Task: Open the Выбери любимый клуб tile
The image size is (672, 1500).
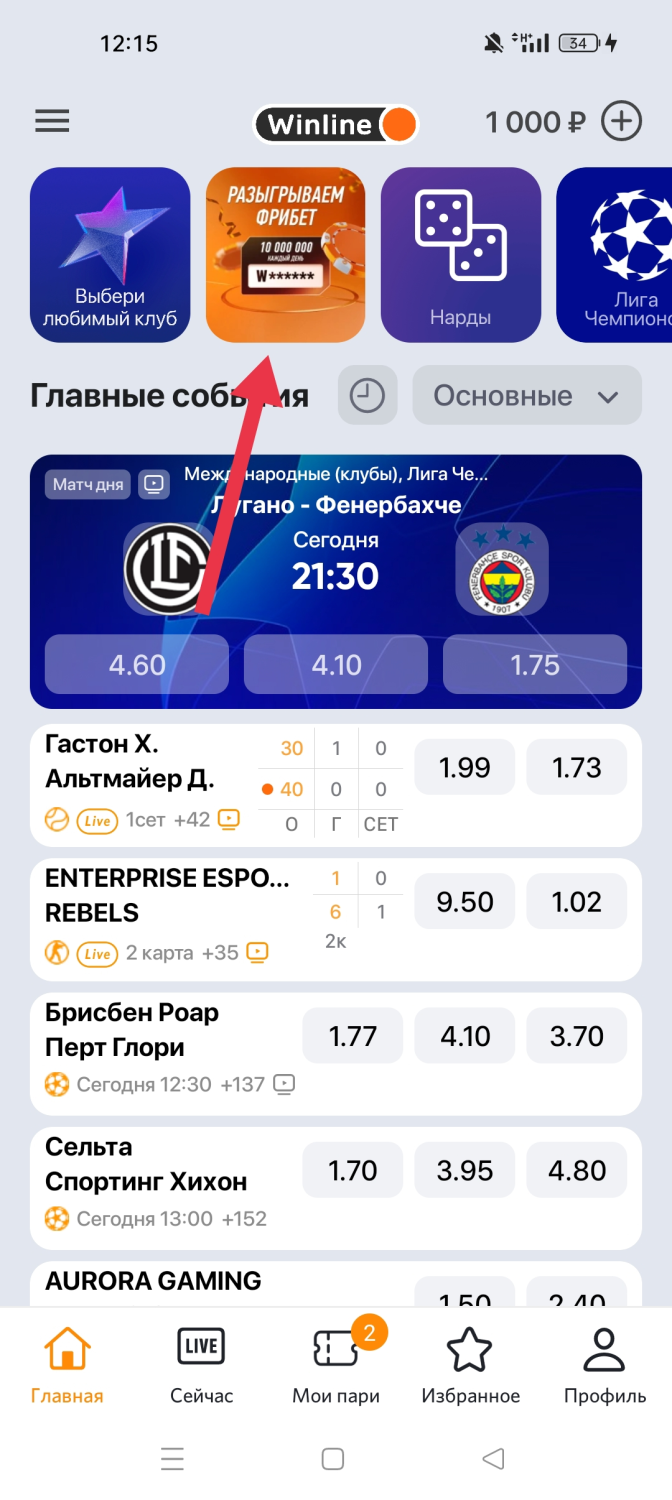Action: coord(110,254)
